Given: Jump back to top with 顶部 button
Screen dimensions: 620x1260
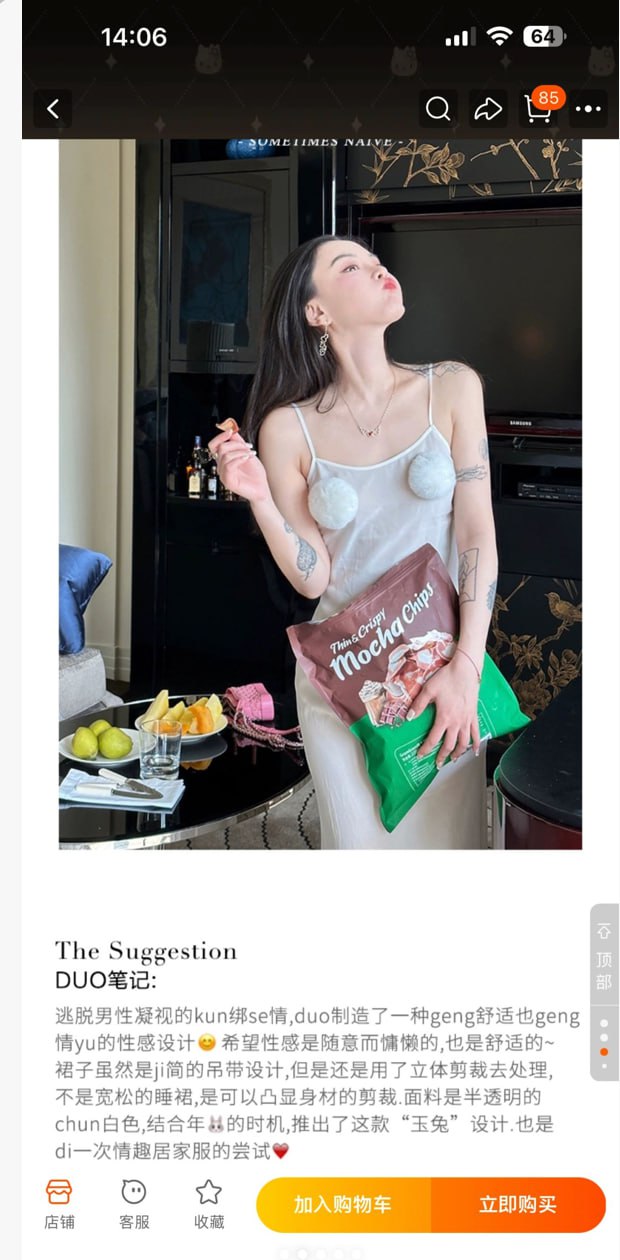Looking at the screenshot, I should 604,958.
